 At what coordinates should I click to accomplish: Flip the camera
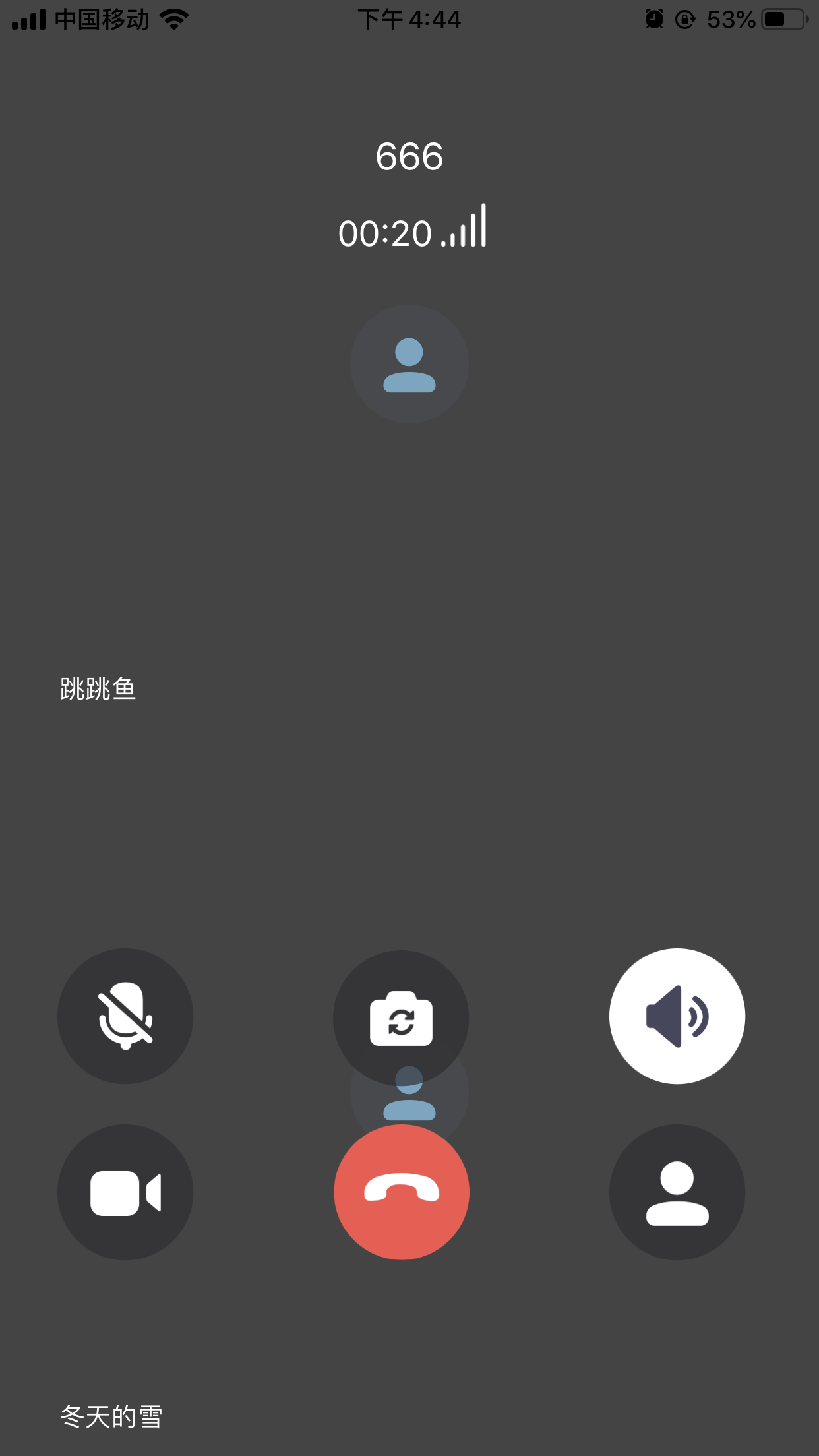pos(401,1017)
